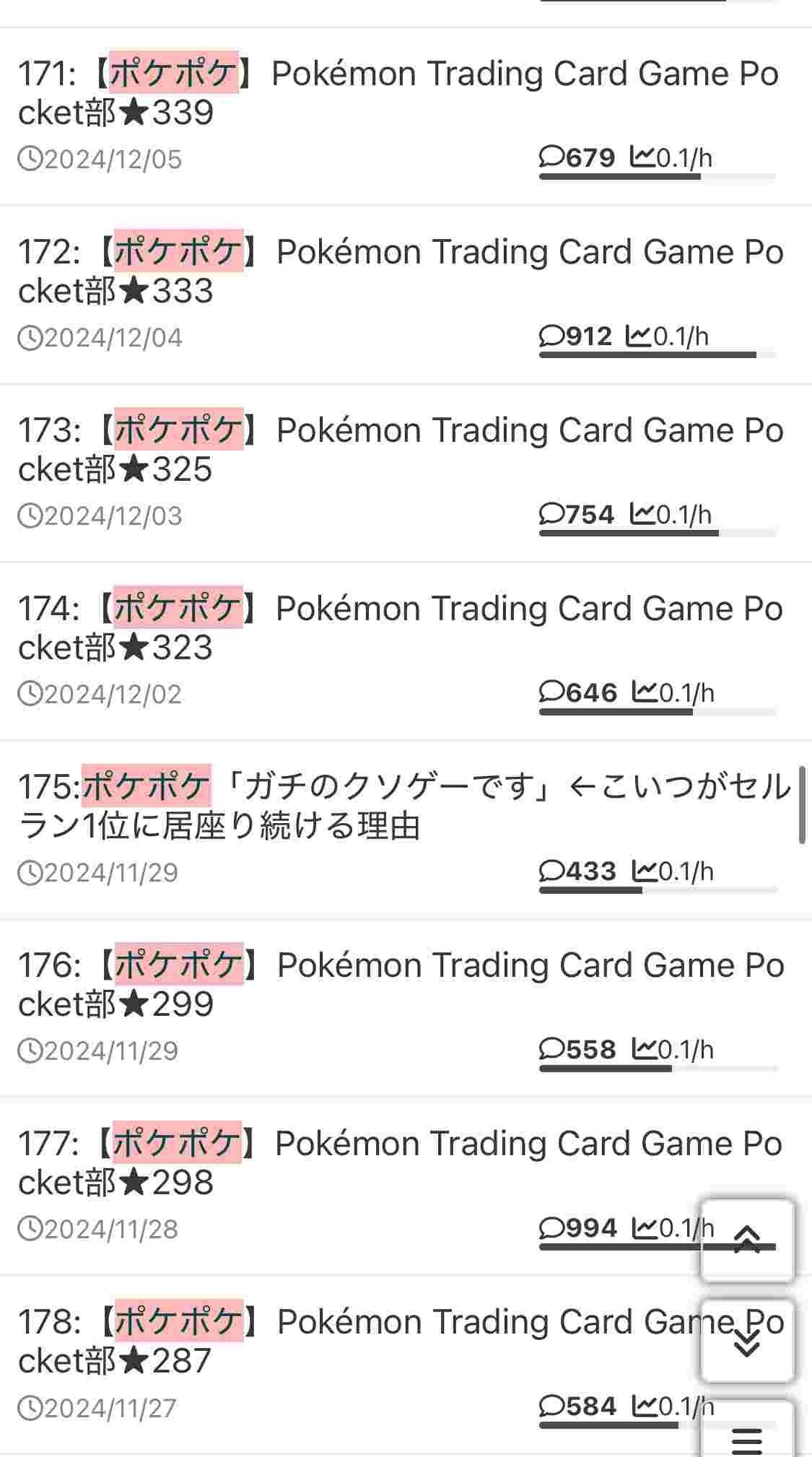Open thread 175 about ガチのクソゲーです
This screenshot has height=1457, width=812.
397,806
